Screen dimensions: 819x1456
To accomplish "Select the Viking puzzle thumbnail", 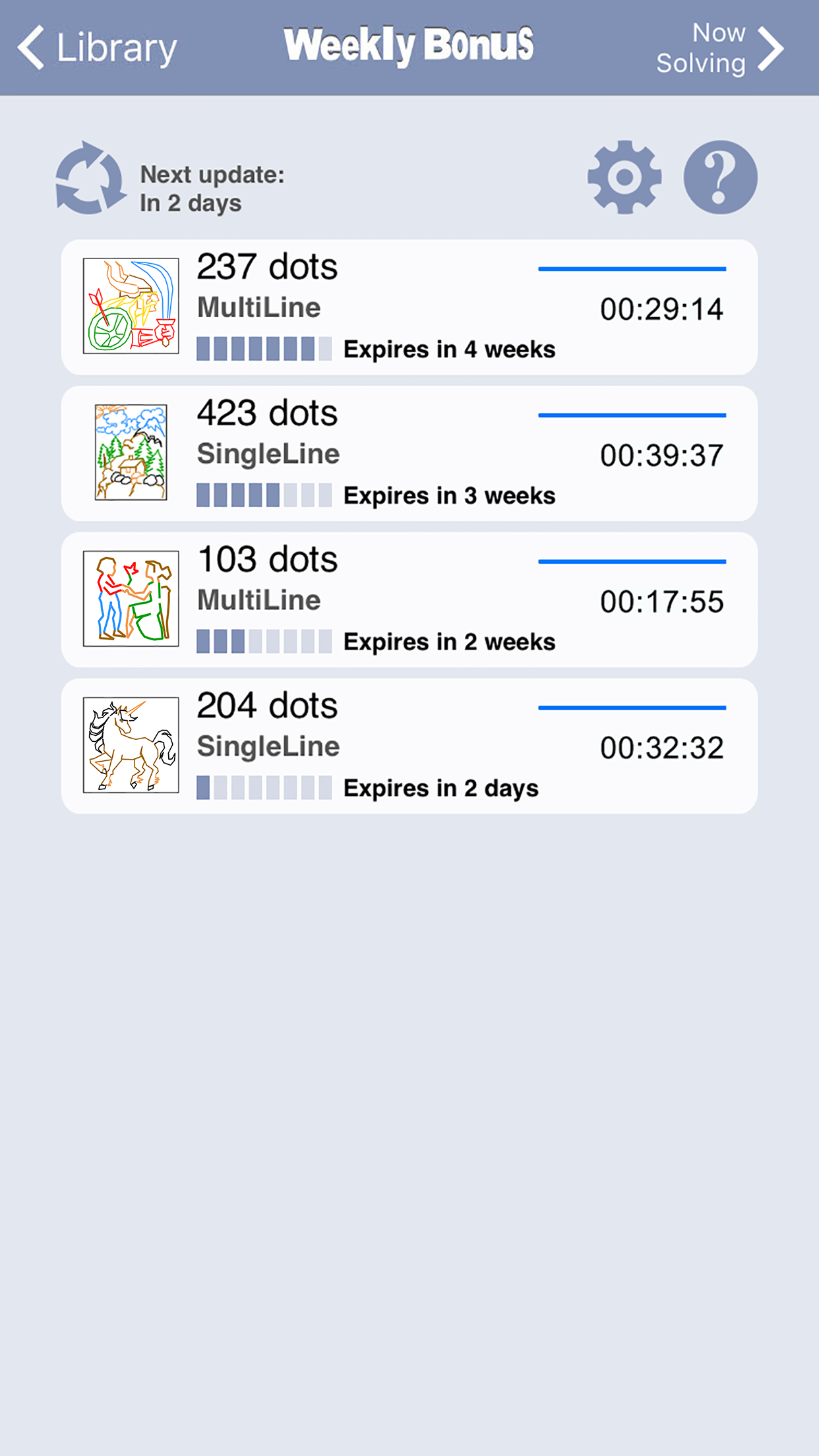I will 131,307.
